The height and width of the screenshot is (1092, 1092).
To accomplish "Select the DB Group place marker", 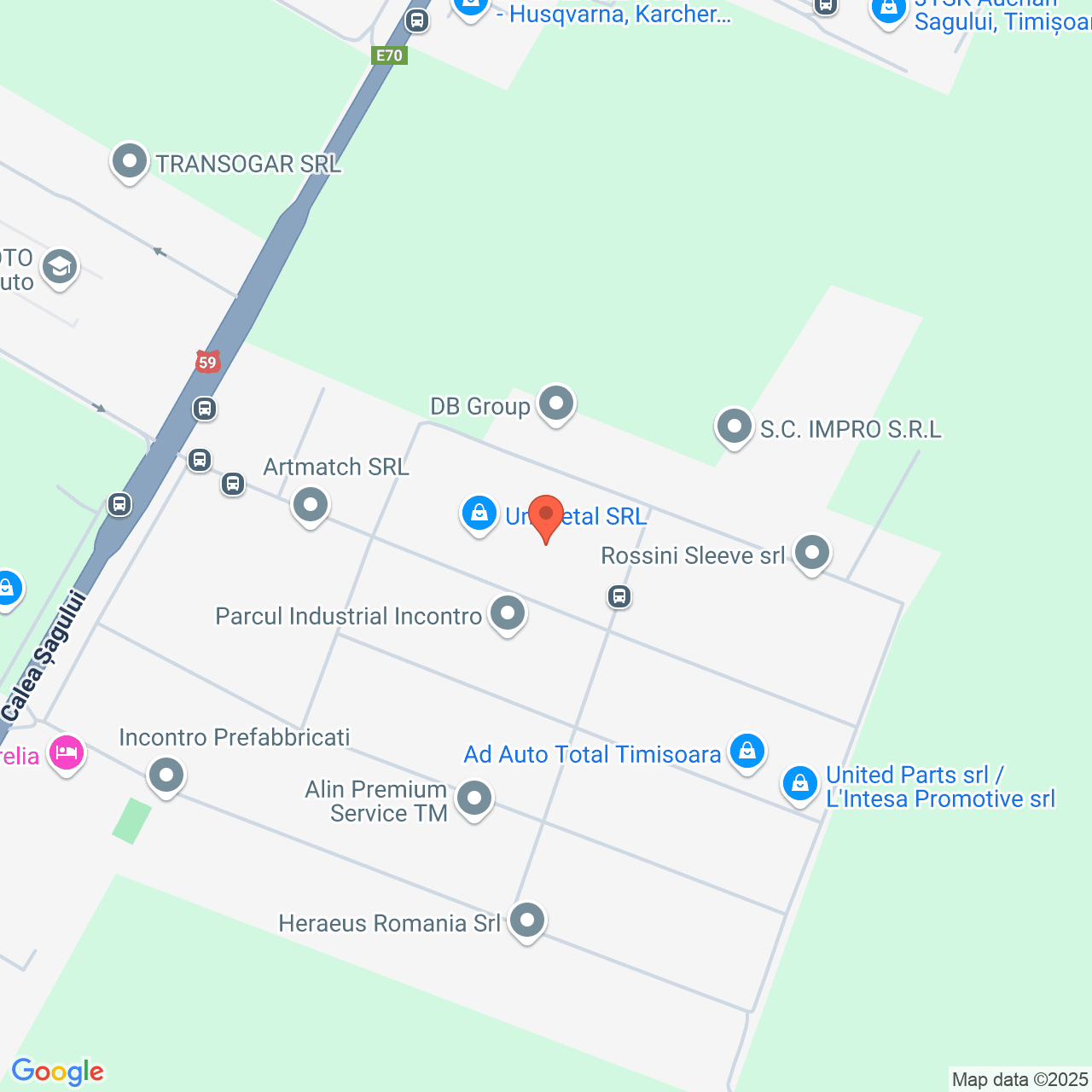I will click(556, 403).
